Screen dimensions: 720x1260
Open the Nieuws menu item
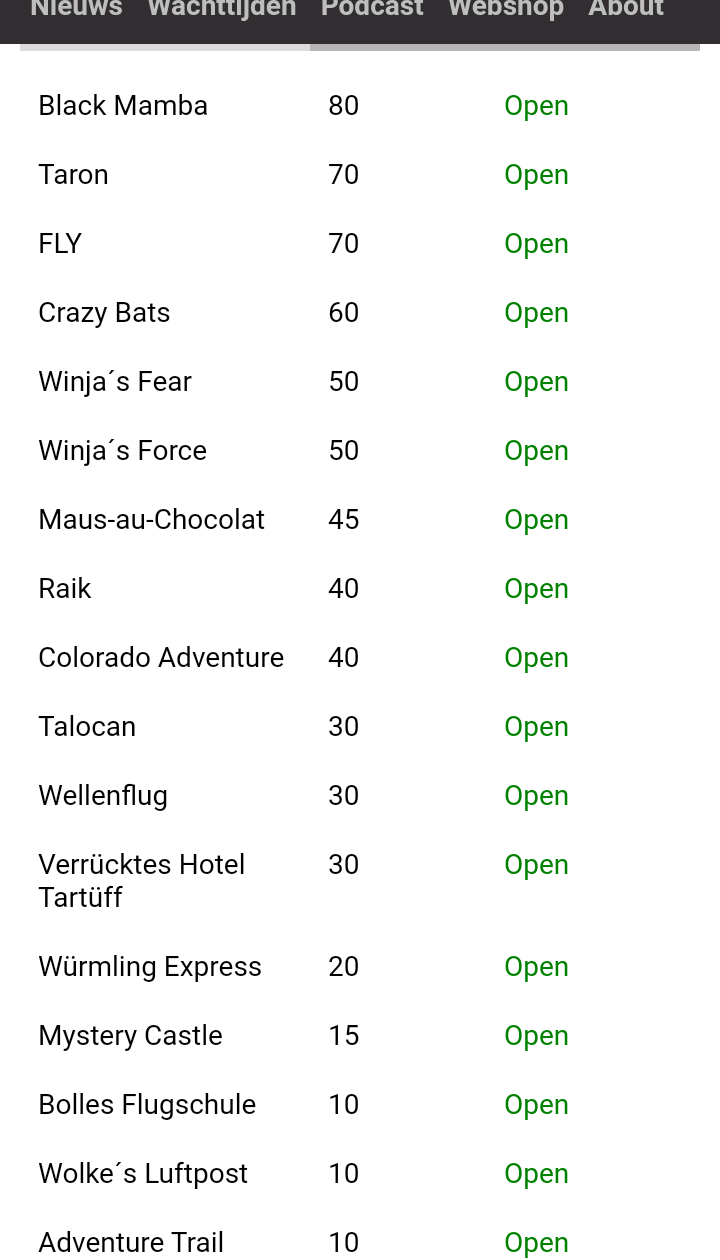point(76,10)
